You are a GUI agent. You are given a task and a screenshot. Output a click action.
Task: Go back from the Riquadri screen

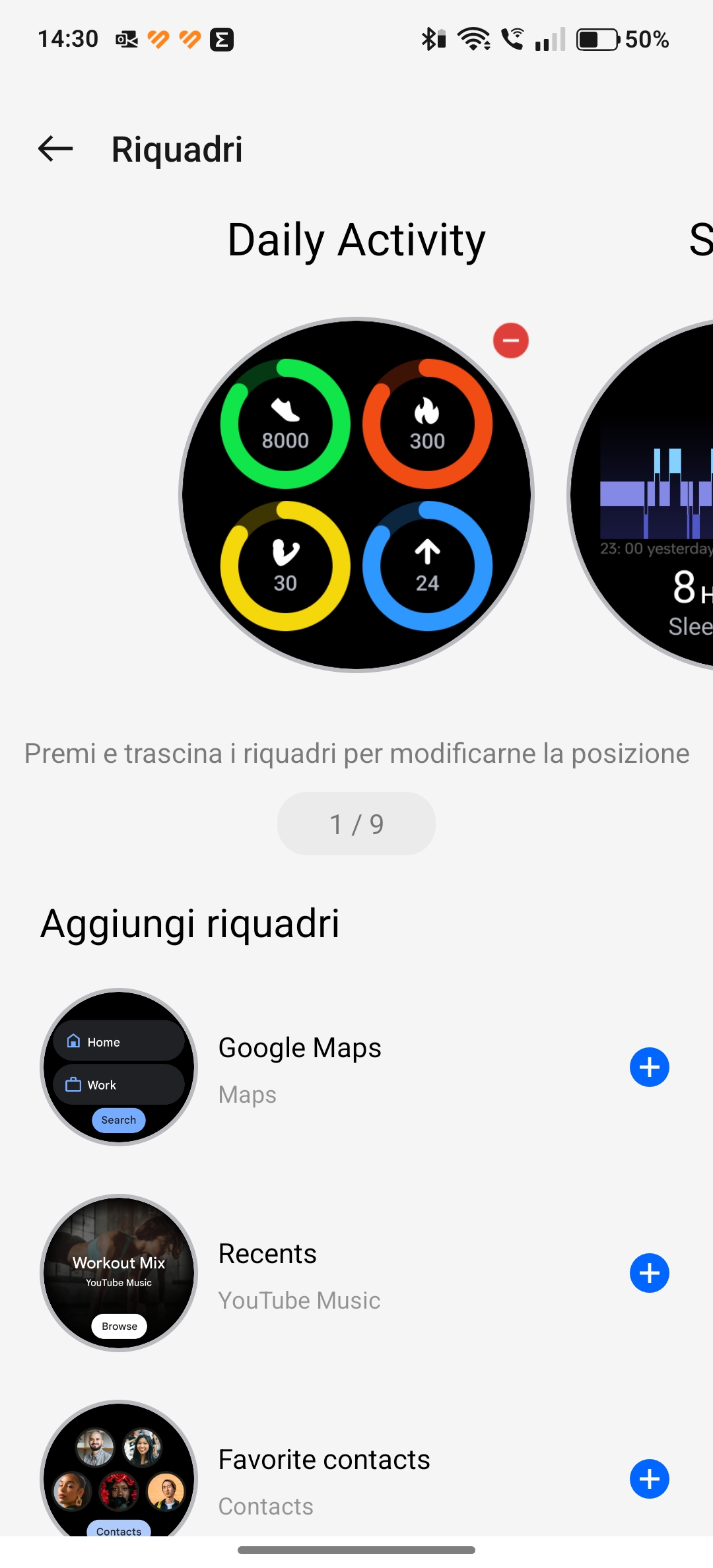pyautogui.click(x=55, y=149)
